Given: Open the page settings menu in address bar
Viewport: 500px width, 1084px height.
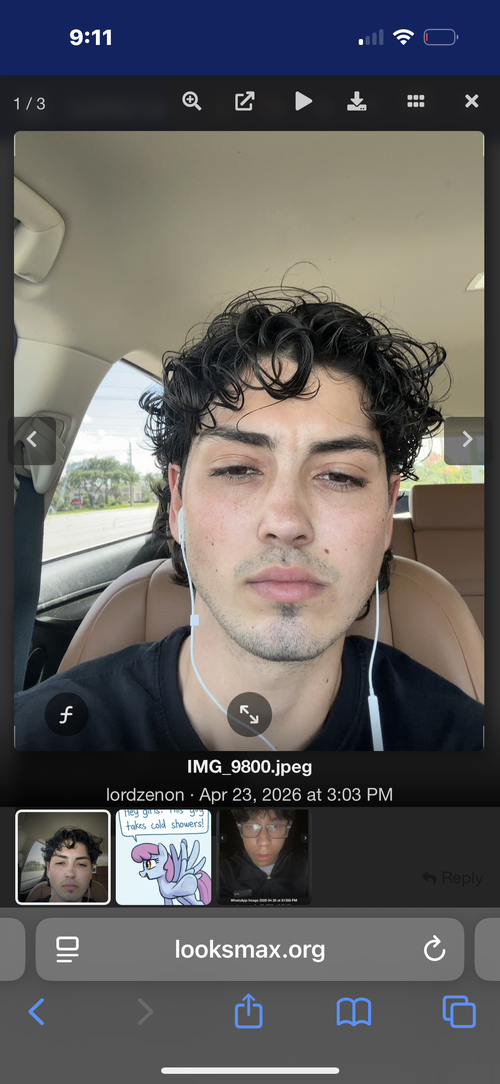Looking at the screenshot, I should (67, 950).
